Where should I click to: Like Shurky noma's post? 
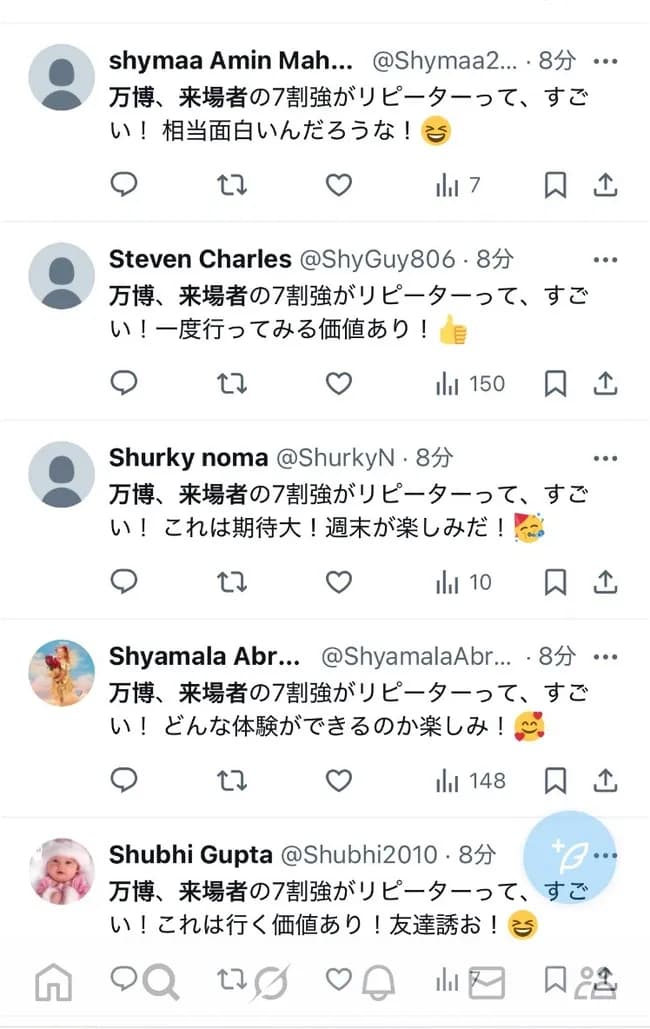point(339,582)
